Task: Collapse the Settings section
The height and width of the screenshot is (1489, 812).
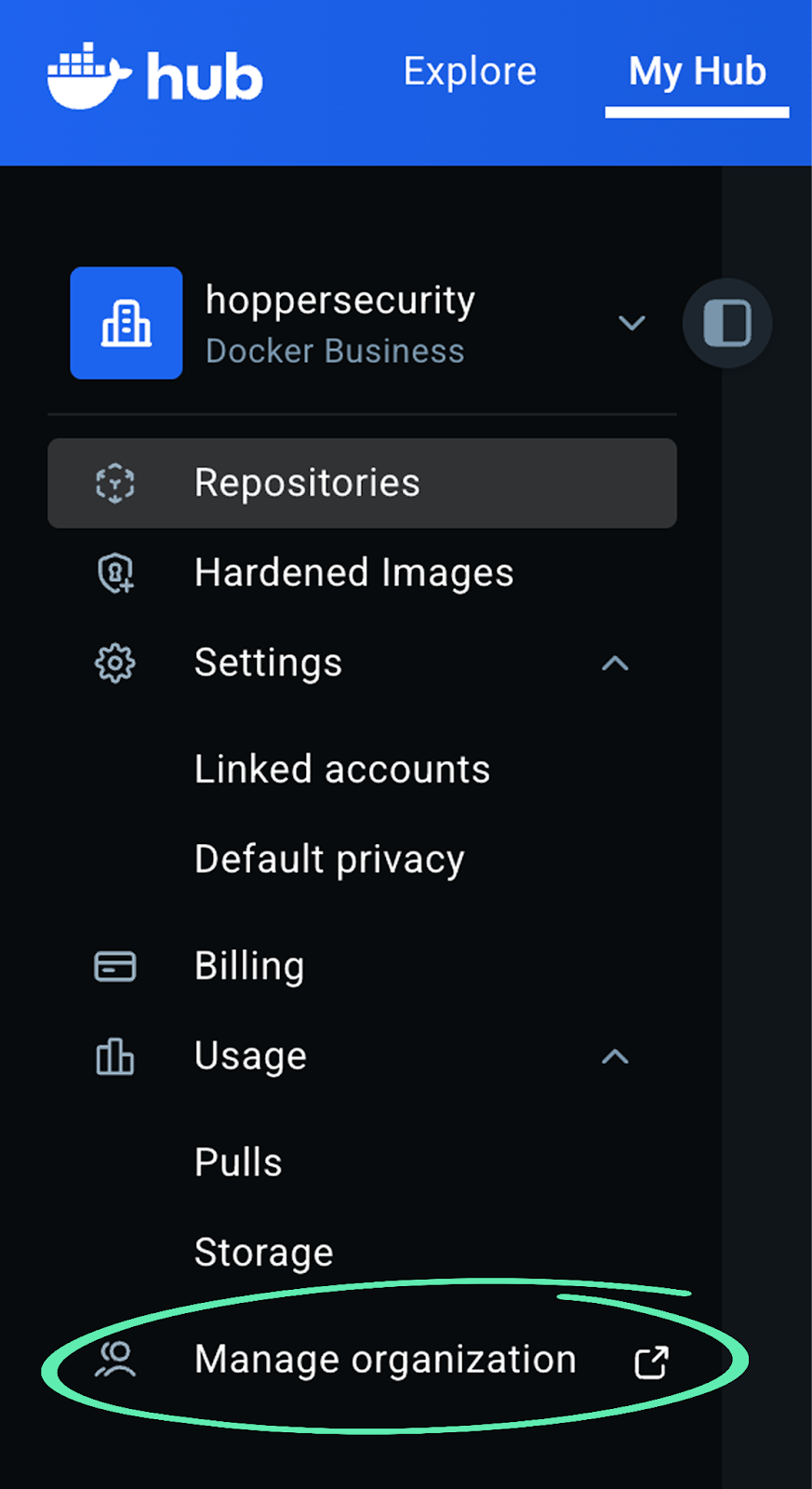Action: coord(615,664)
